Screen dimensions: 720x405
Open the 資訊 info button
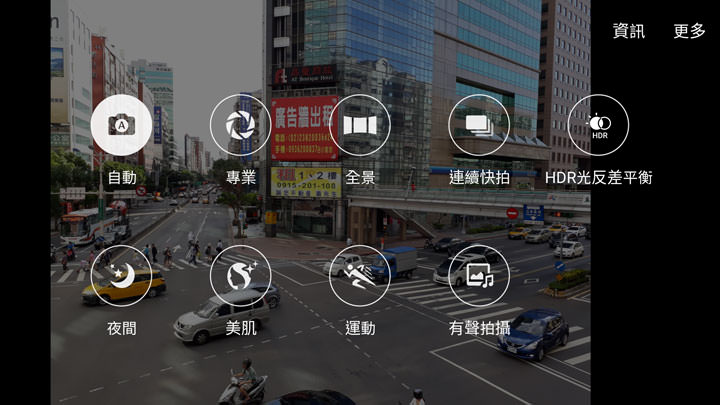[629, 31]
